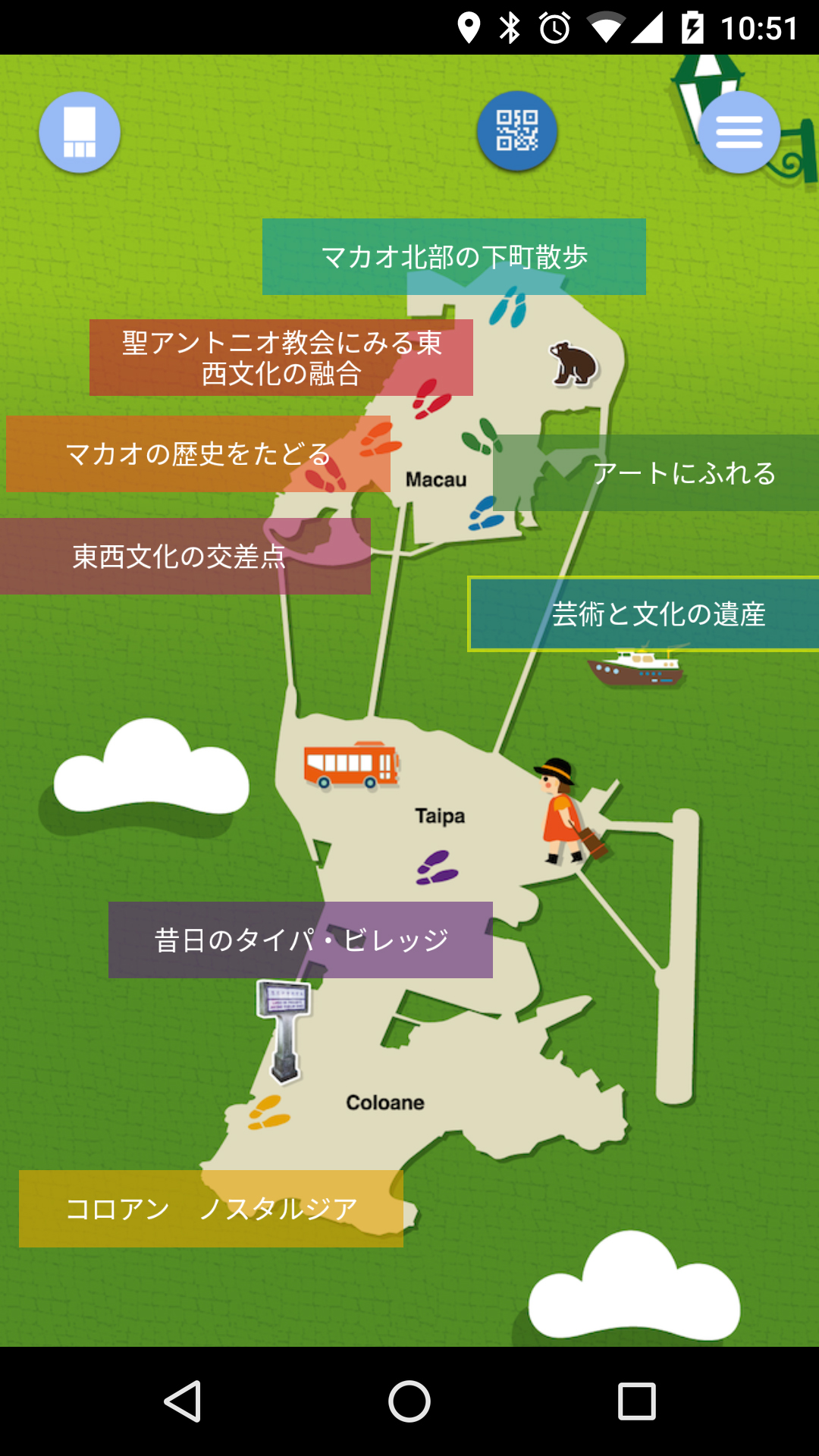Screen dimensions: 819x1456
Task: Tap the round button at top left
Action: click(80, 133)
